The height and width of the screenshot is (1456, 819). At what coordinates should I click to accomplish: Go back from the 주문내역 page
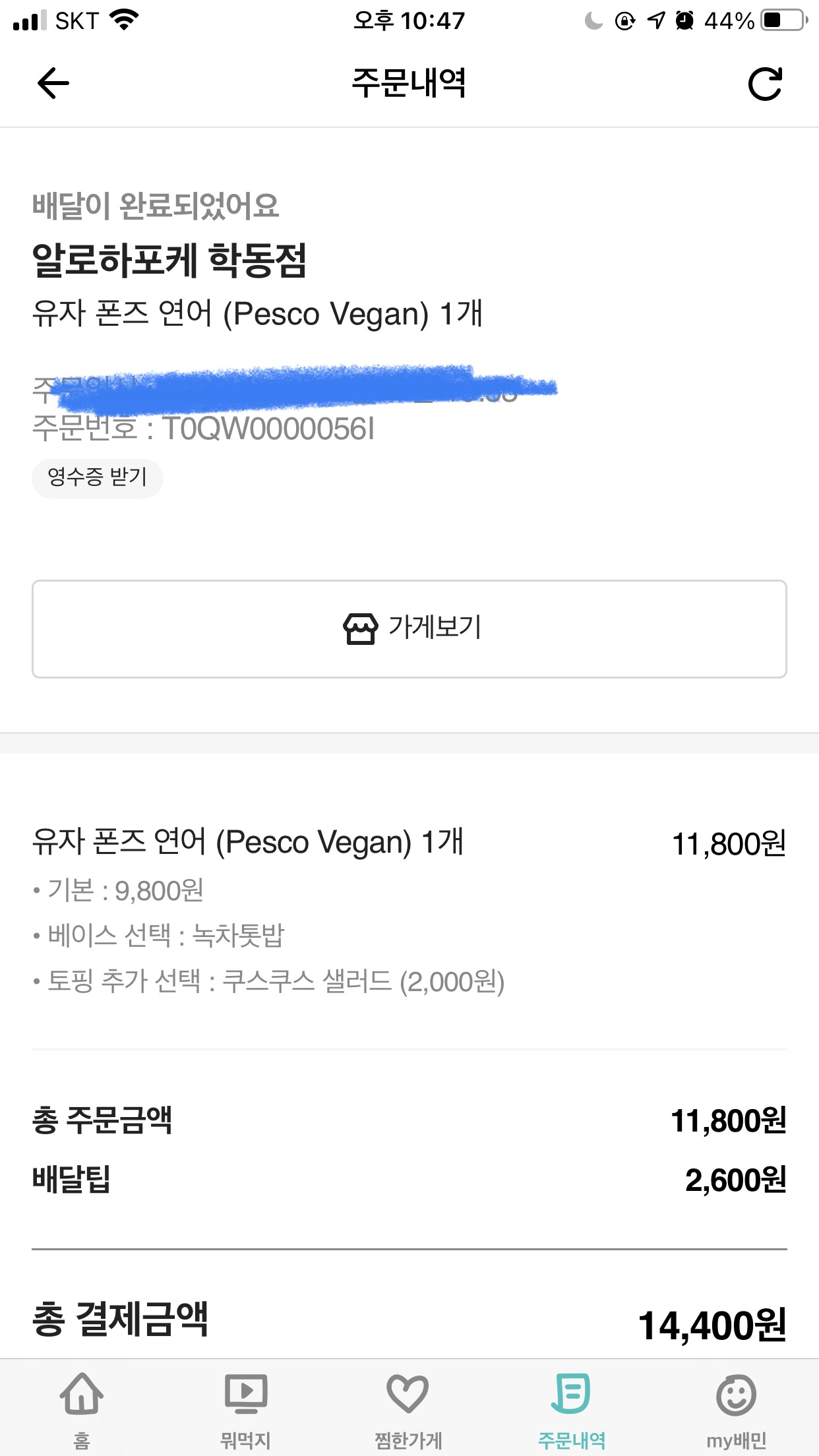(x=53, y=84)
